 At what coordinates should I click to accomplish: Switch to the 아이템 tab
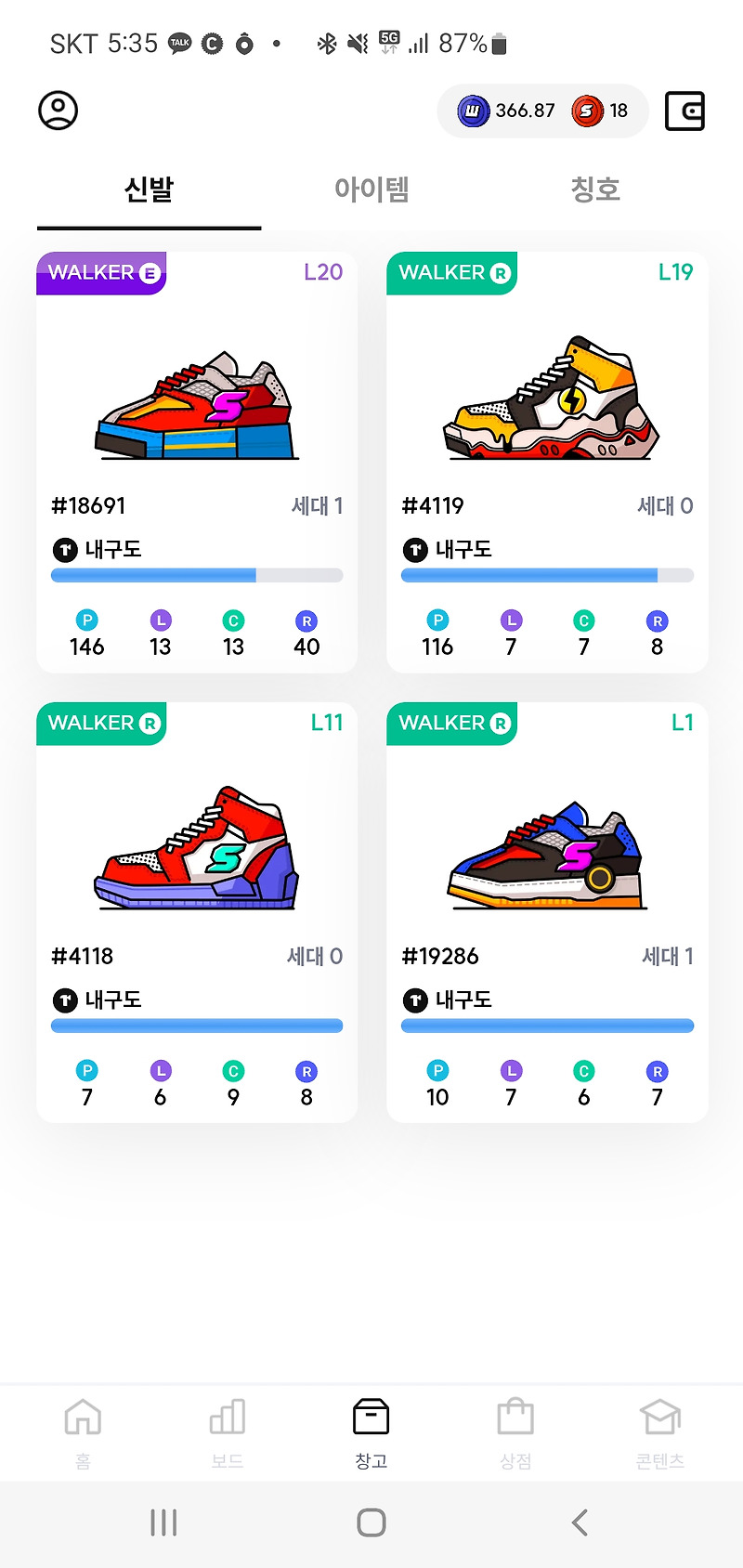point(371,189)
